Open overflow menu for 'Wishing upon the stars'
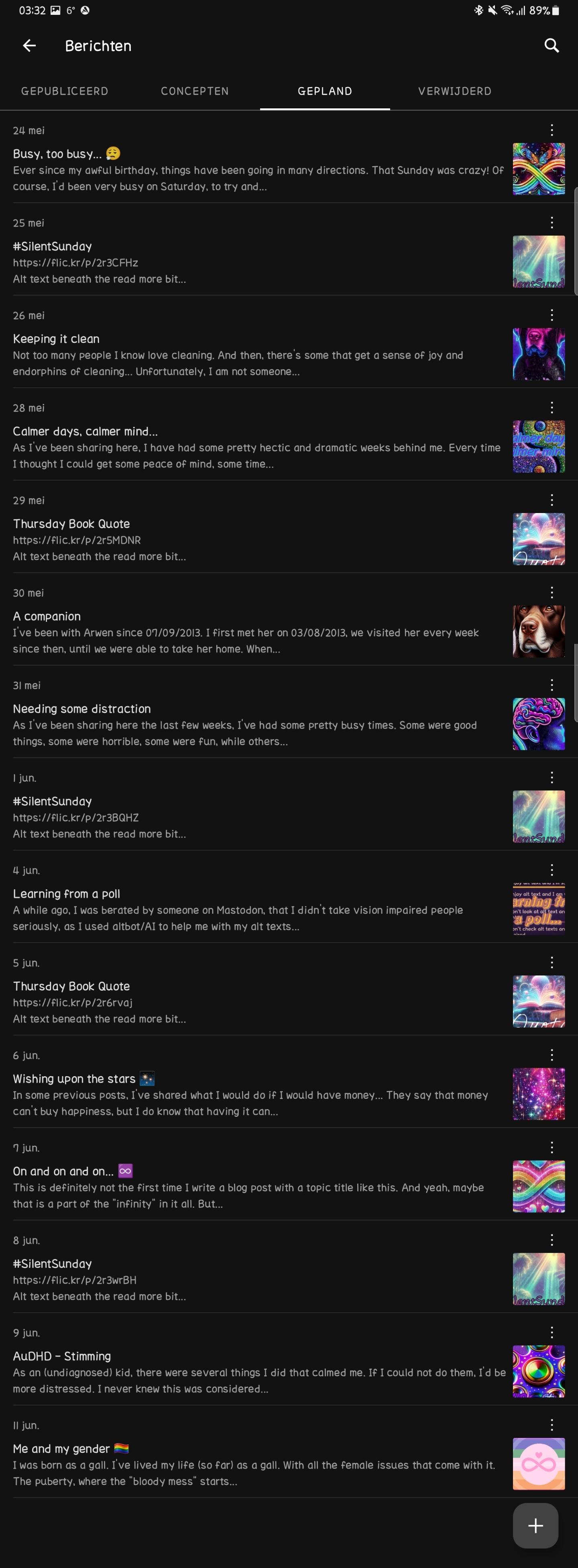The width and height of the screenshot is (578, 1568). [x=551, y=1055]
